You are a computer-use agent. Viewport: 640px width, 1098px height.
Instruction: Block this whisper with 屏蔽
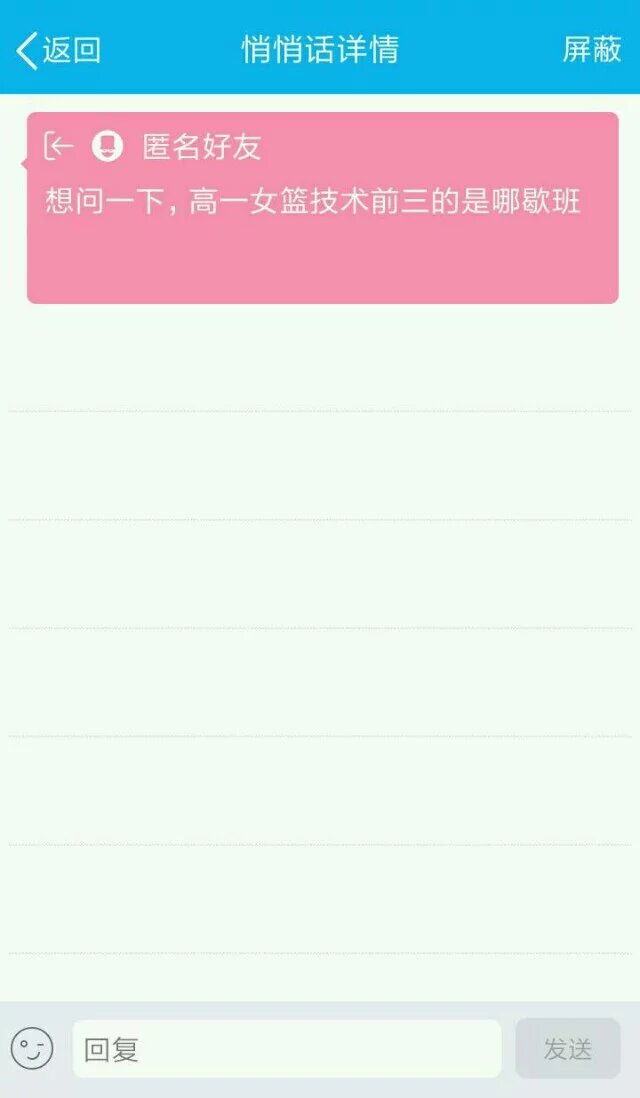click(x=591, y=48)
